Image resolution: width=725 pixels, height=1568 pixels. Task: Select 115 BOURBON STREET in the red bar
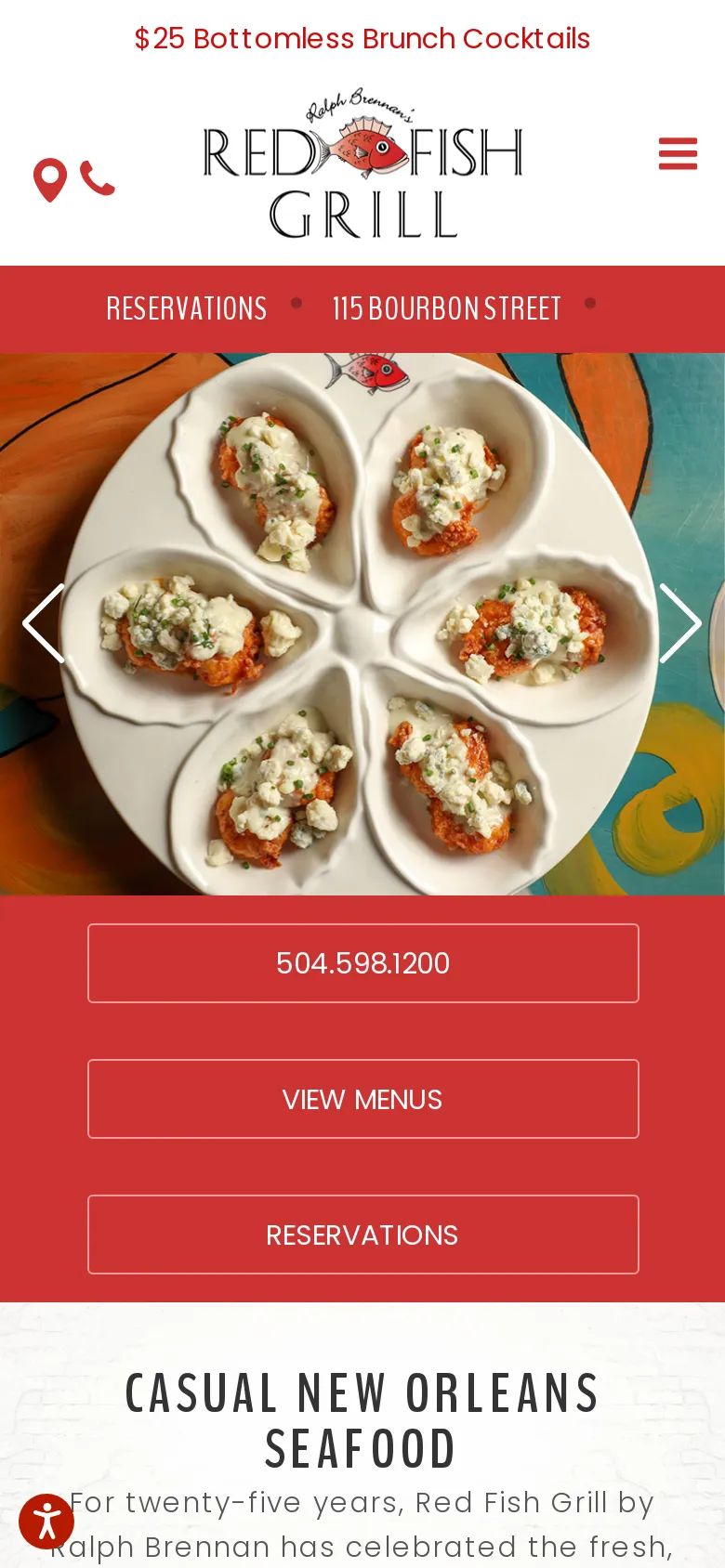click(446, 309)
